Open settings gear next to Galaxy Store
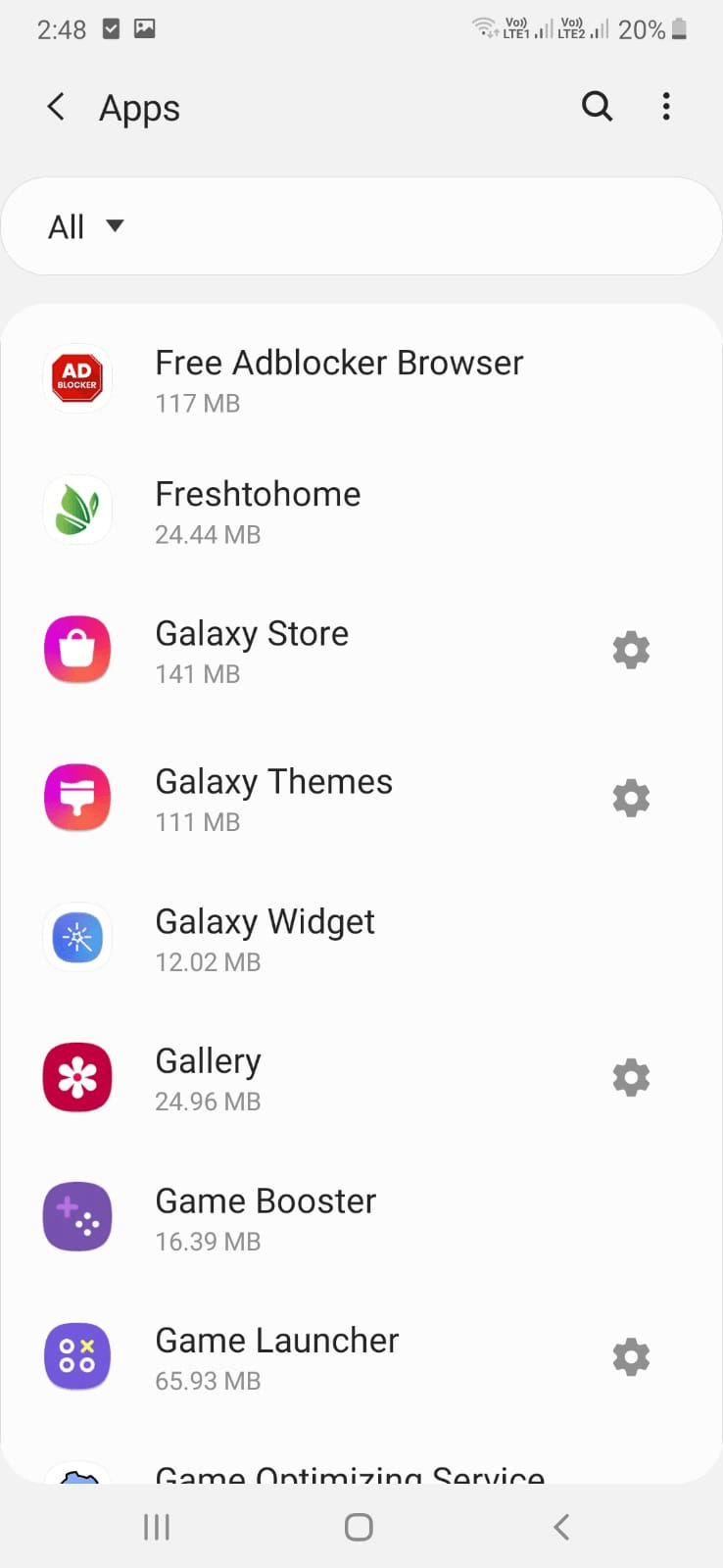 pos(631,649)
